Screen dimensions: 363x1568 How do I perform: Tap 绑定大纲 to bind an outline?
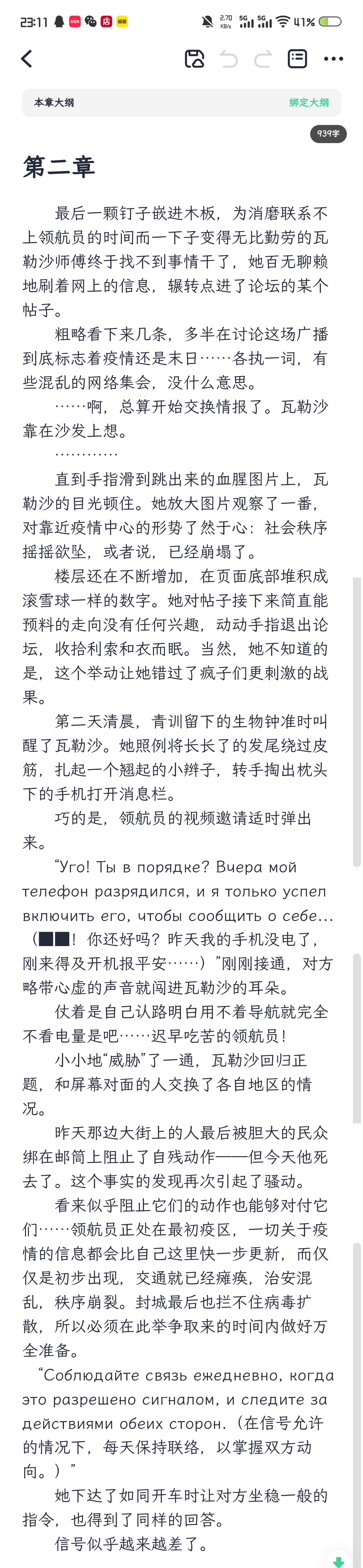[x=308, y=102]
